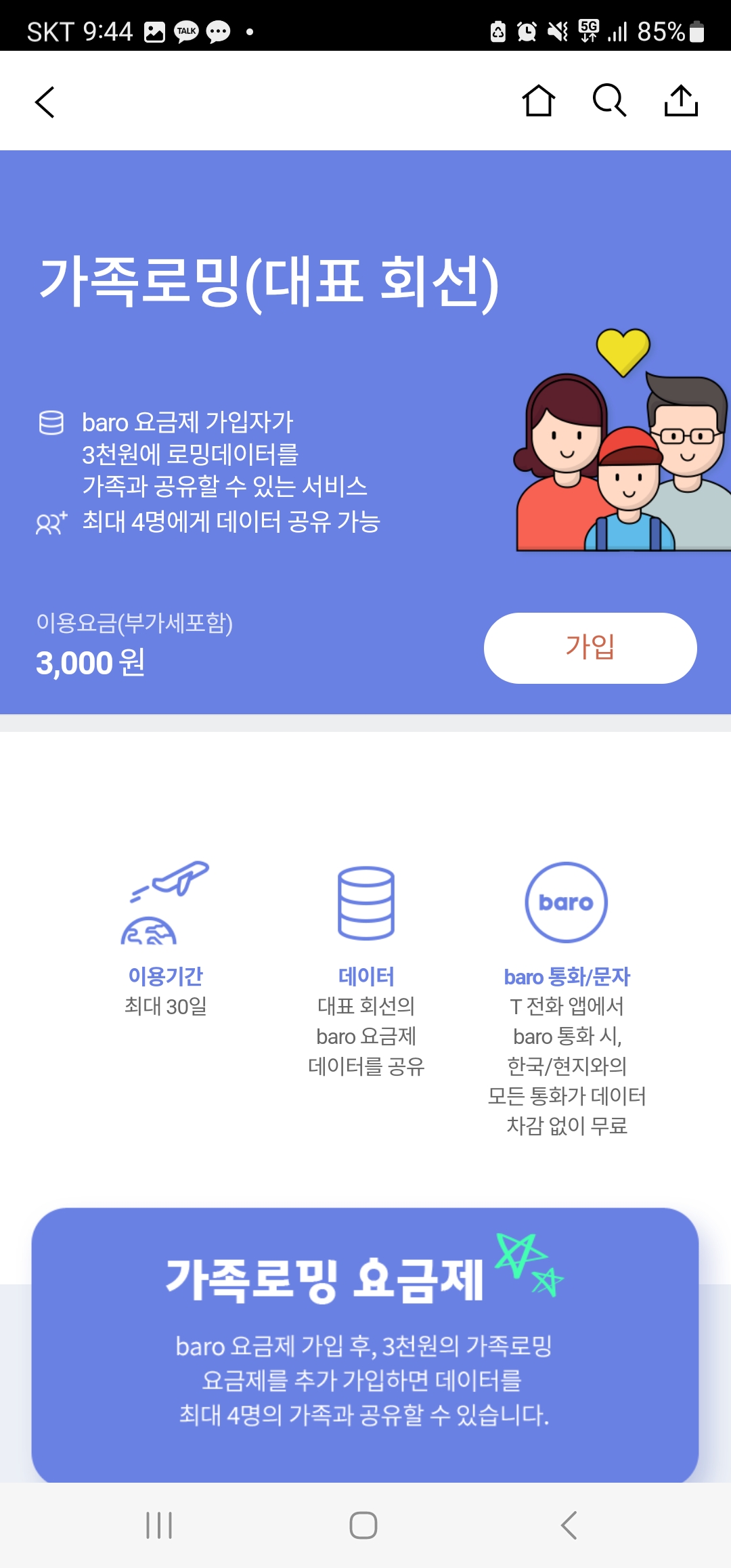Click the back arrow at top left
The width and height of the screenshot is (731, 1568).
[45, 102]
